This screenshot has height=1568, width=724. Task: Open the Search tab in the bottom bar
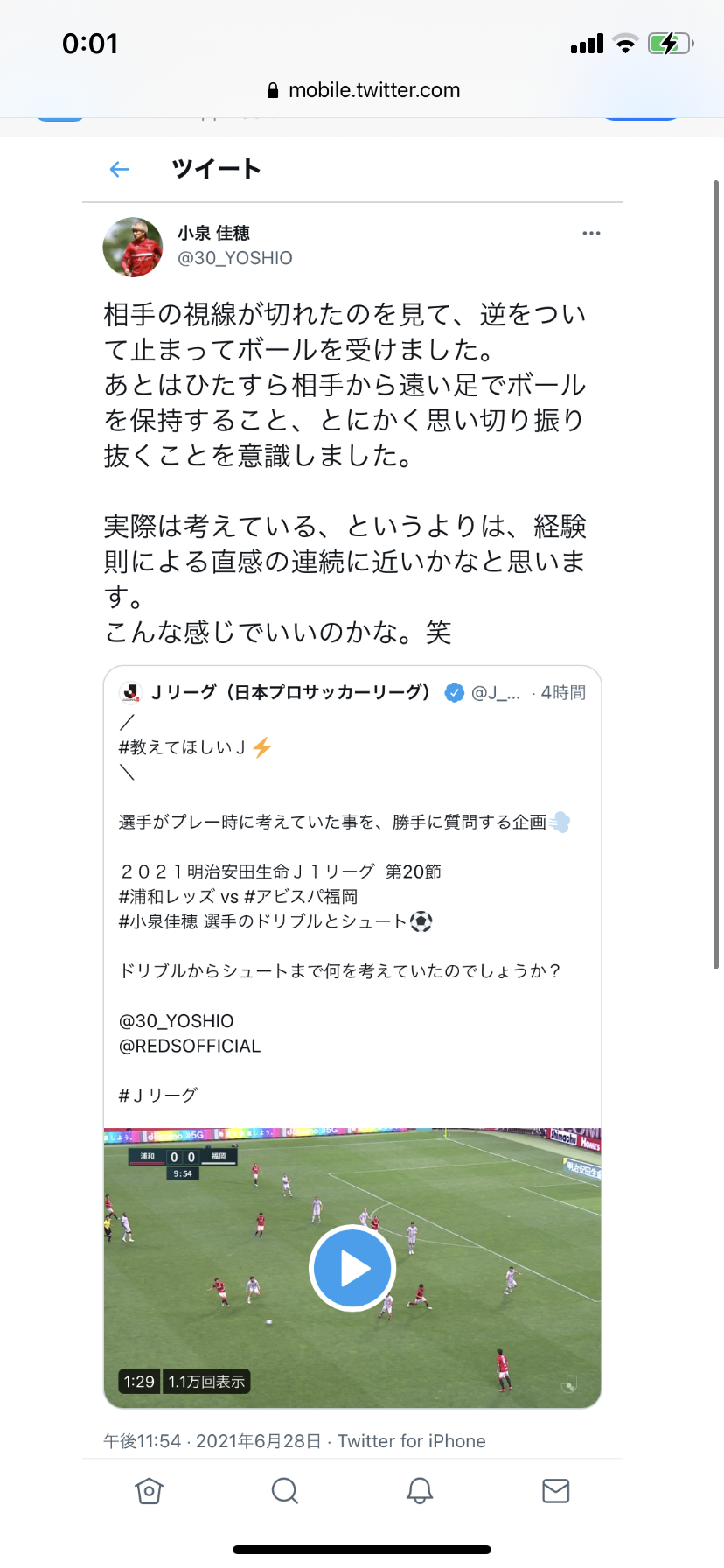pyautogui.click(x=284, y=1491)
